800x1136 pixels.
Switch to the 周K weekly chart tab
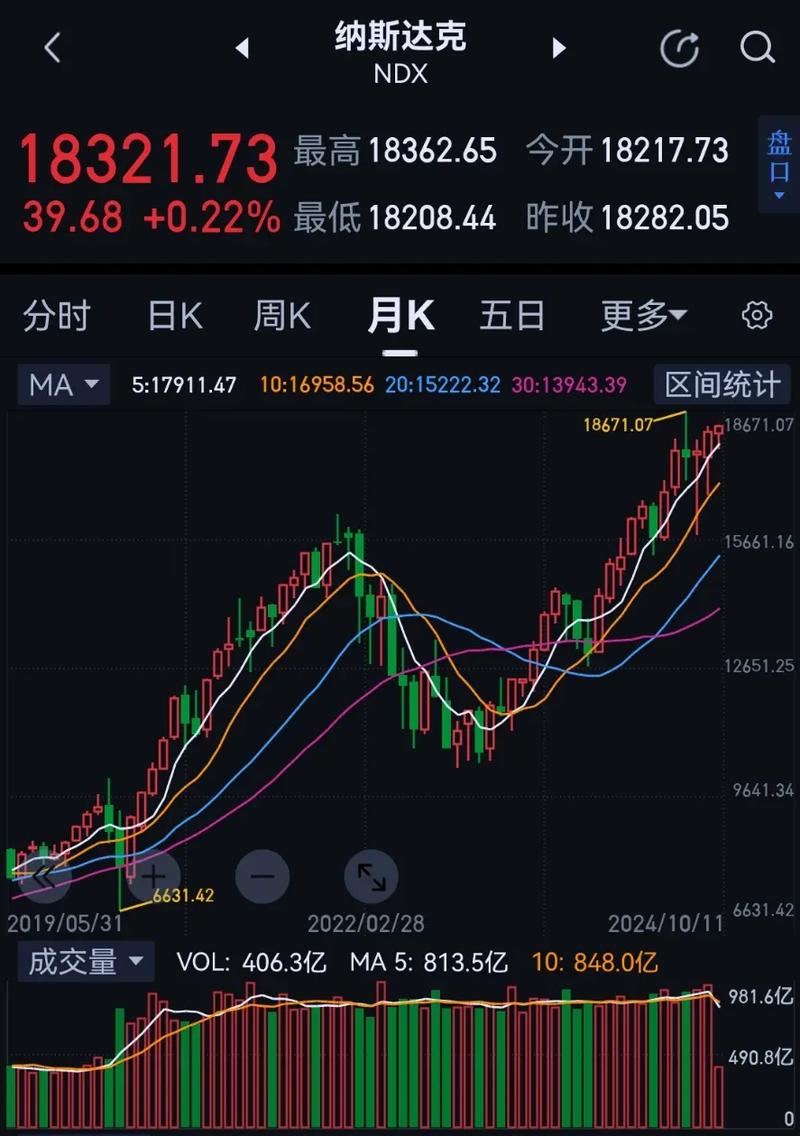(x=283, y=315)
